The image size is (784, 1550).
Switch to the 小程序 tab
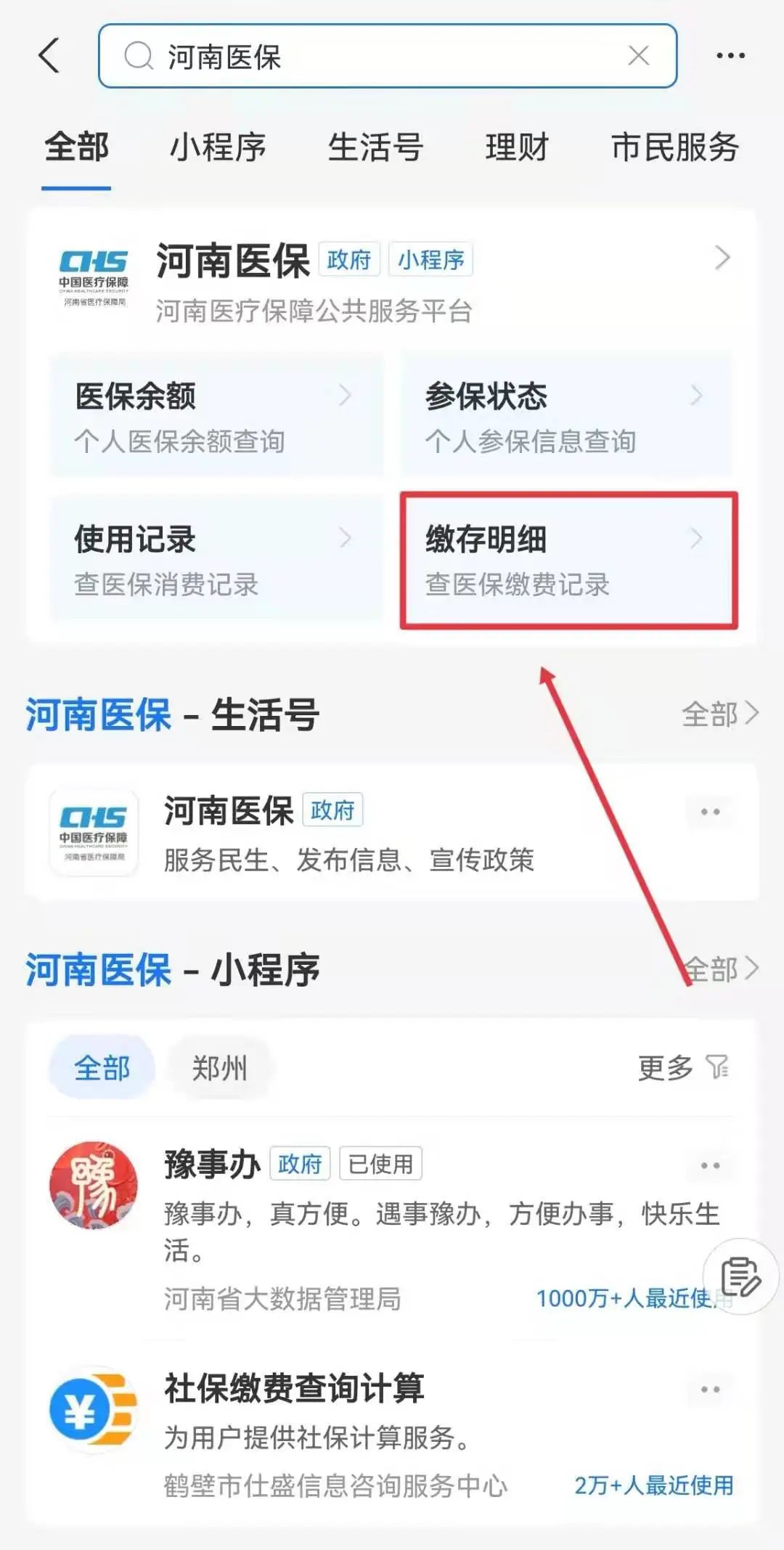click(x=218, y=147)
